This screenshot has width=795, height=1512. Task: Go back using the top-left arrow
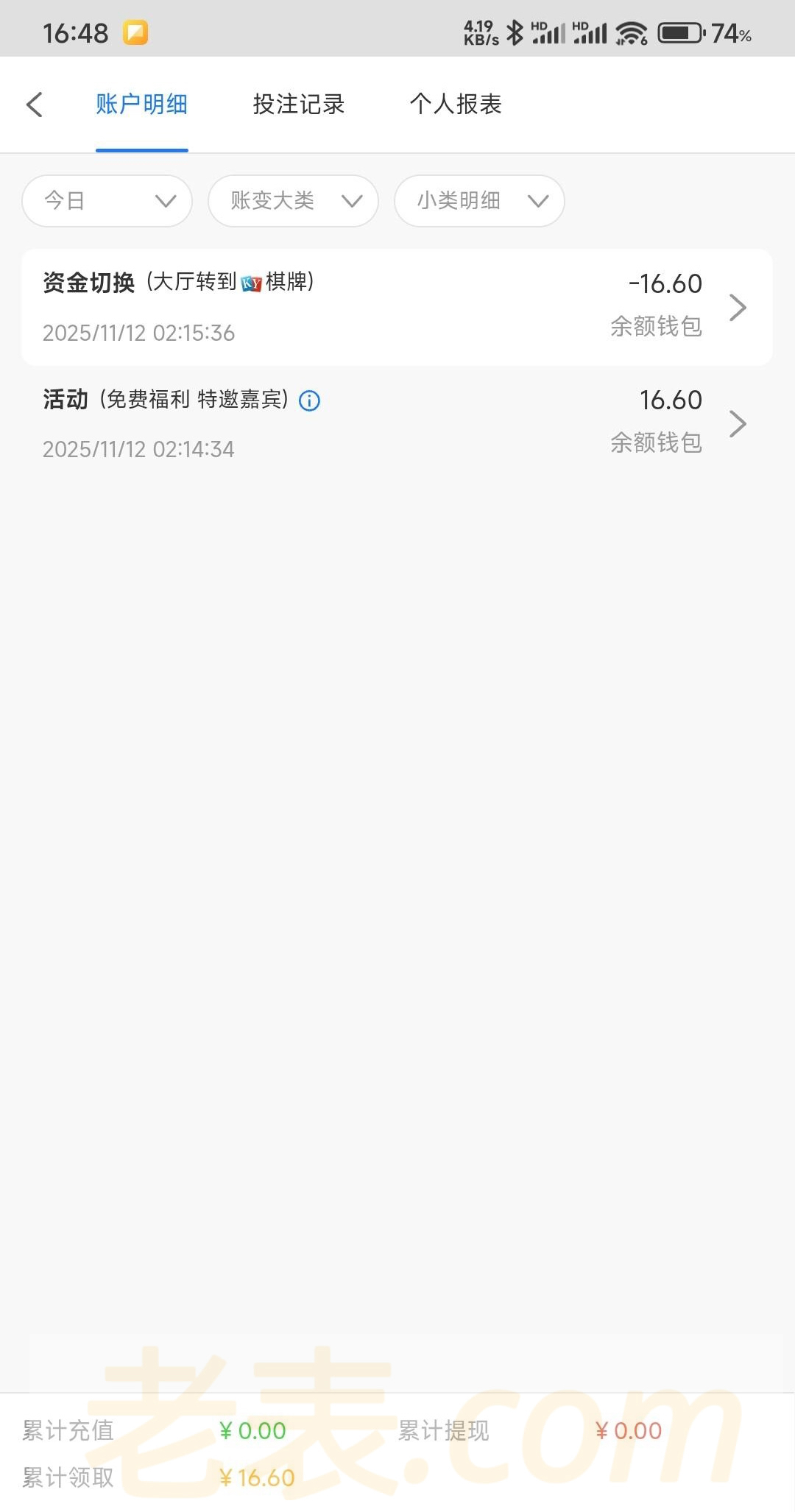coord(35,105)
